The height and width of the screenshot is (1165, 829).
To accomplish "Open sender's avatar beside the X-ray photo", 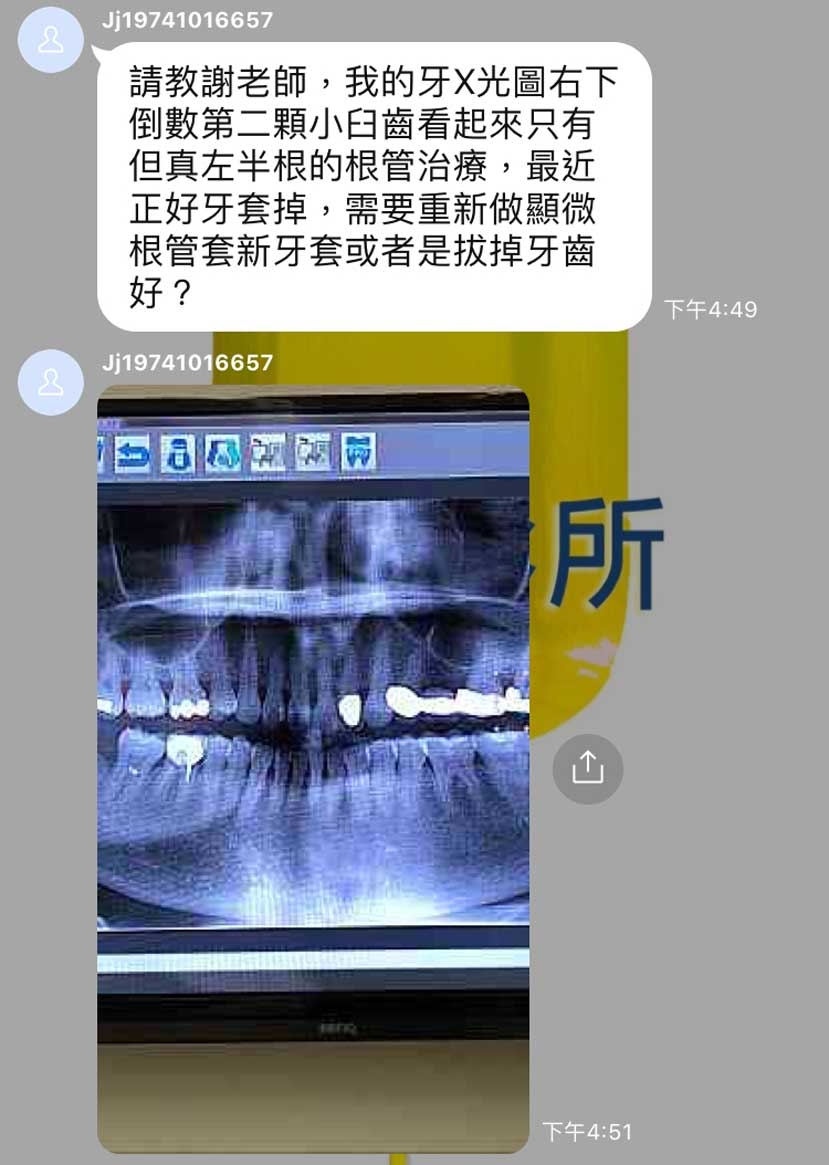I will click(x=51, y=382).
